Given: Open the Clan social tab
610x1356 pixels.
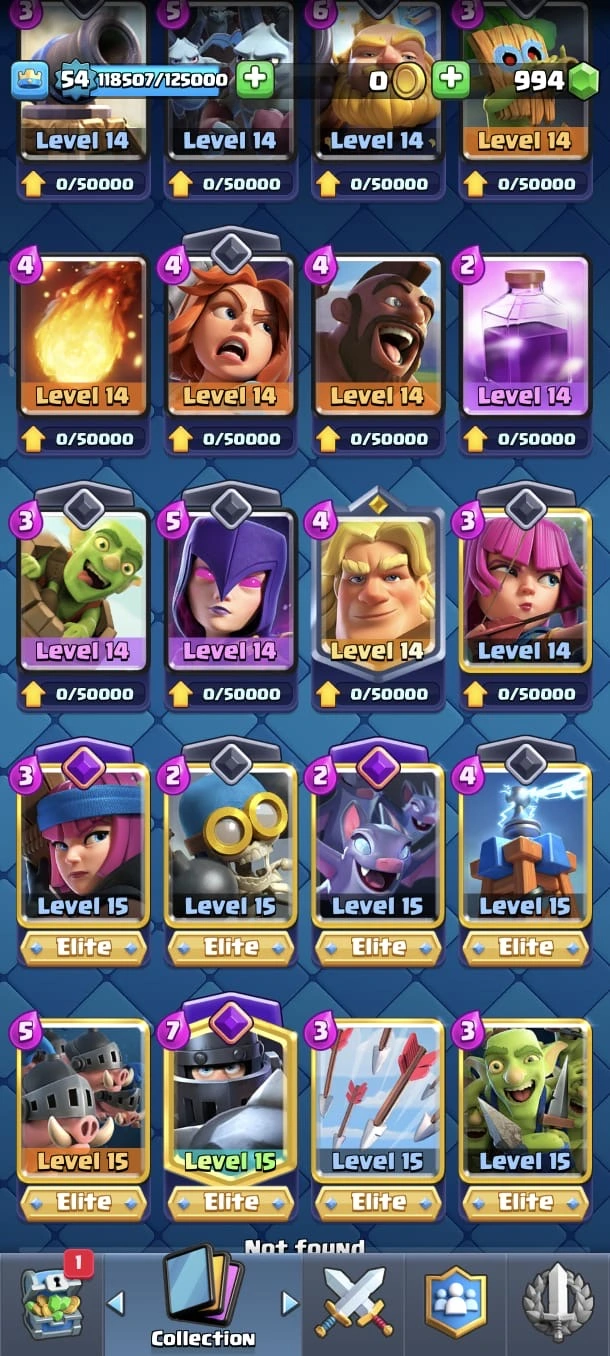Looking at the screenshot, I should pyautogui.click(x=455, y=1302).
